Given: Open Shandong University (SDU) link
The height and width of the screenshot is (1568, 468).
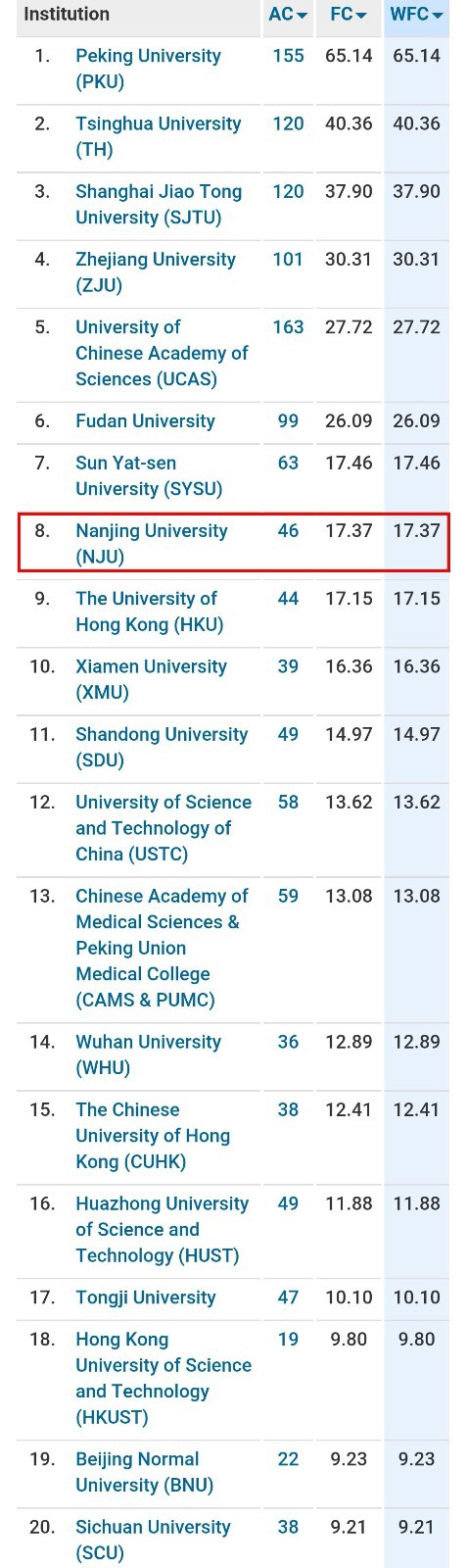Looking at the screenshot, I should tap(162, 747).
